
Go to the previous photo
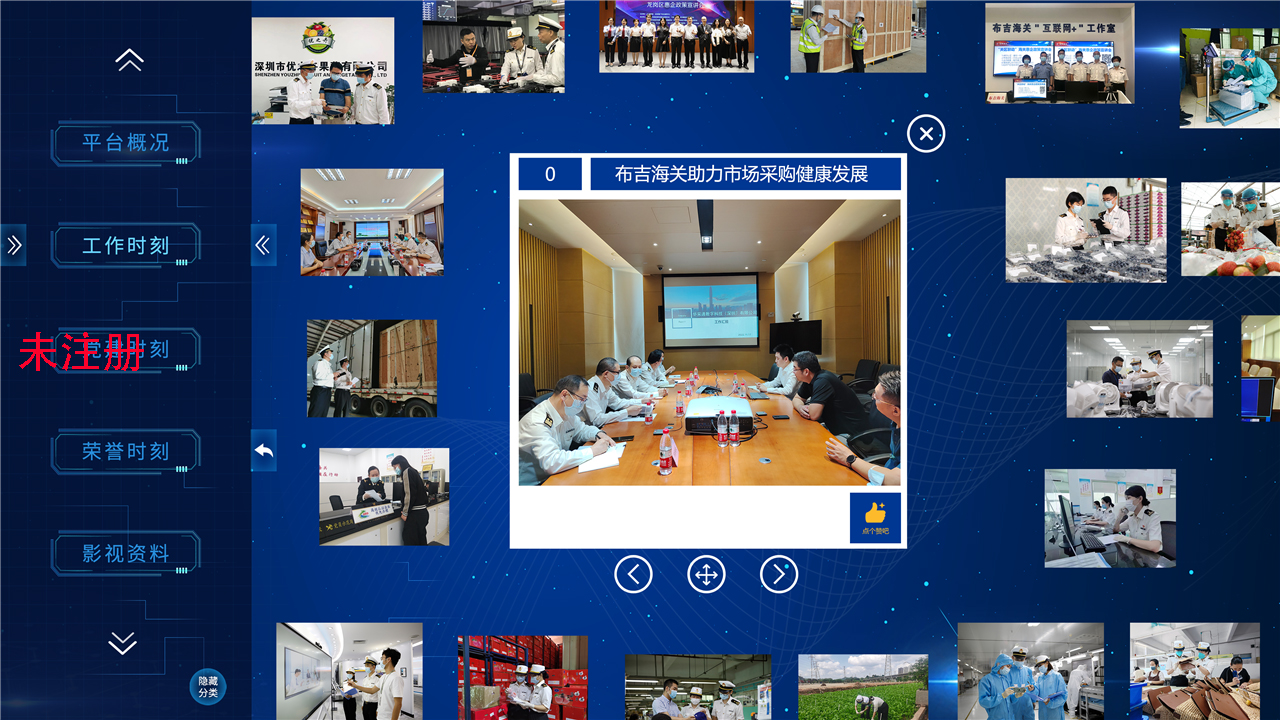[x=633, y=574]
